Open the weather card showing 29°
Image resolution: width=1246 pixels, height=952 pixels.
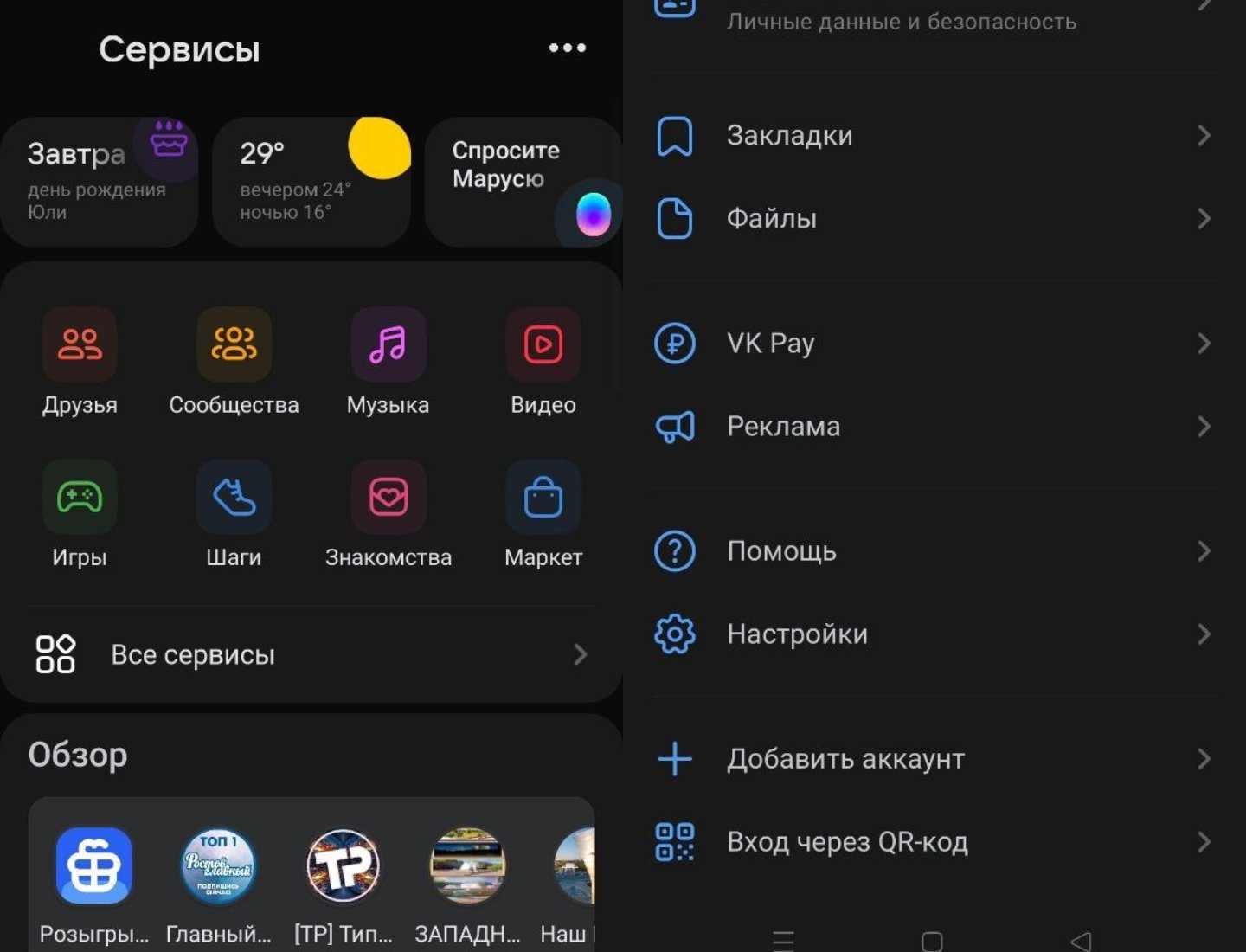311,182
